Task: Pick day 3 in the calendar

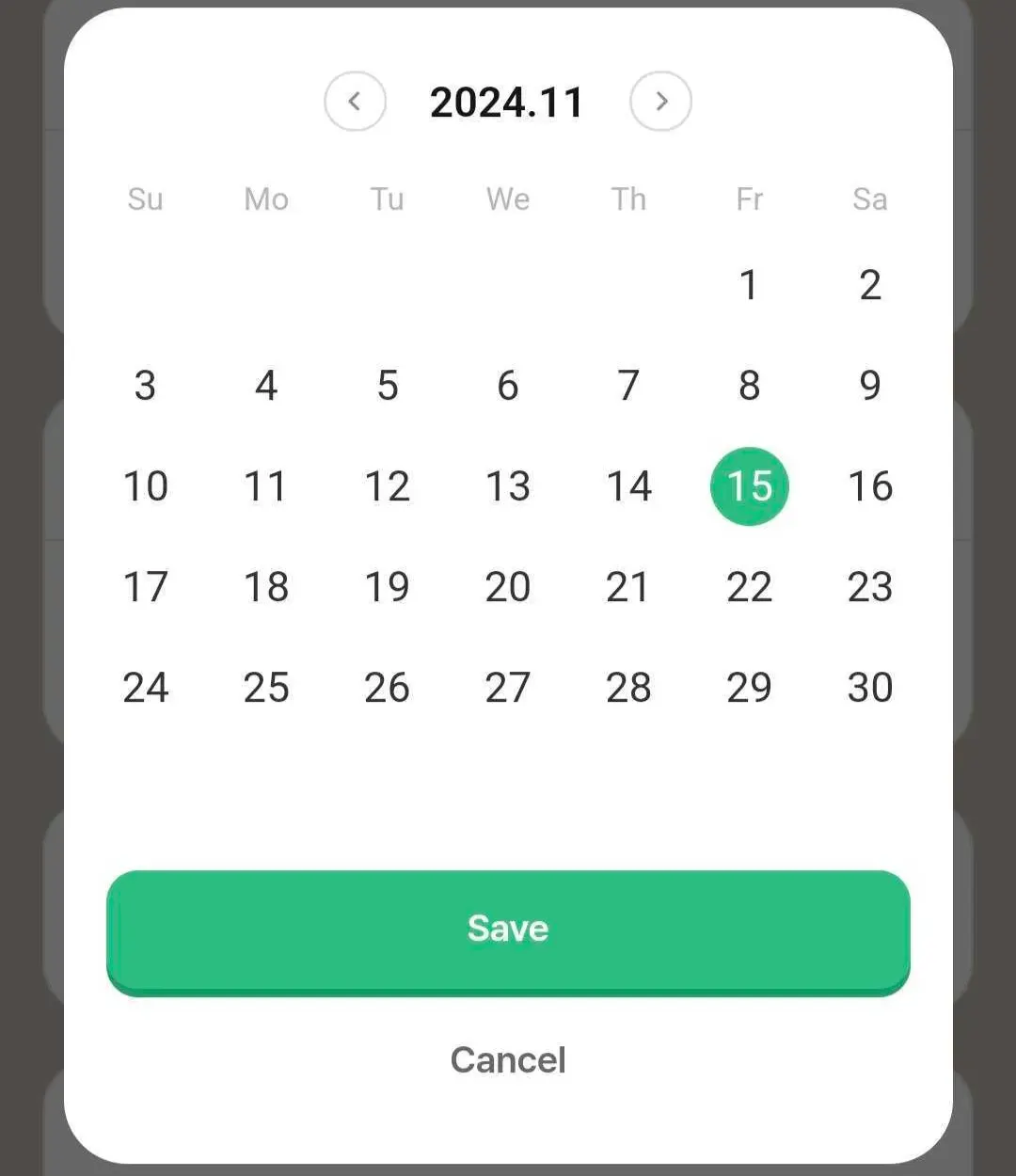Action: click(146, 386)
